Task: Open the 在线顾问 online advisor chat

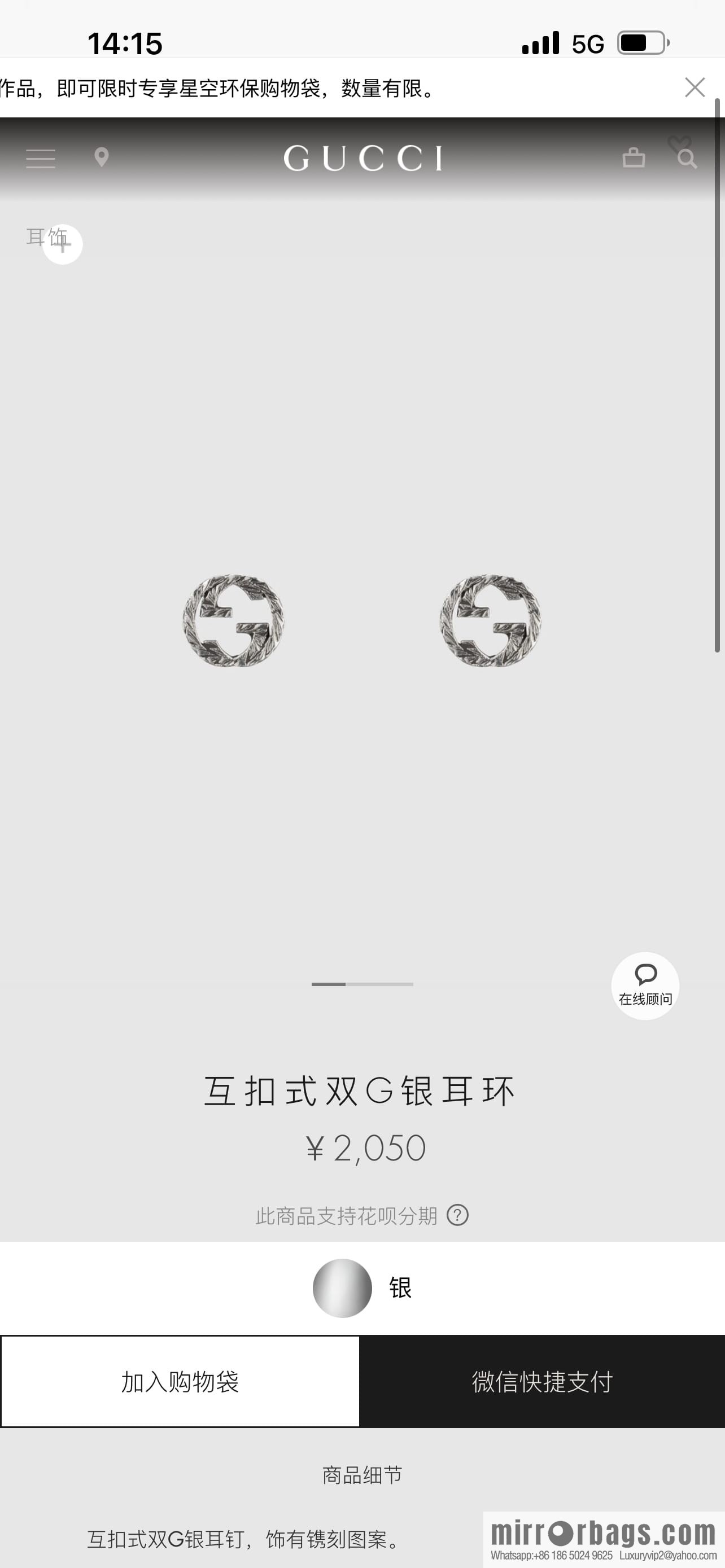Action: pyautogui.click(x=645, y=986)
